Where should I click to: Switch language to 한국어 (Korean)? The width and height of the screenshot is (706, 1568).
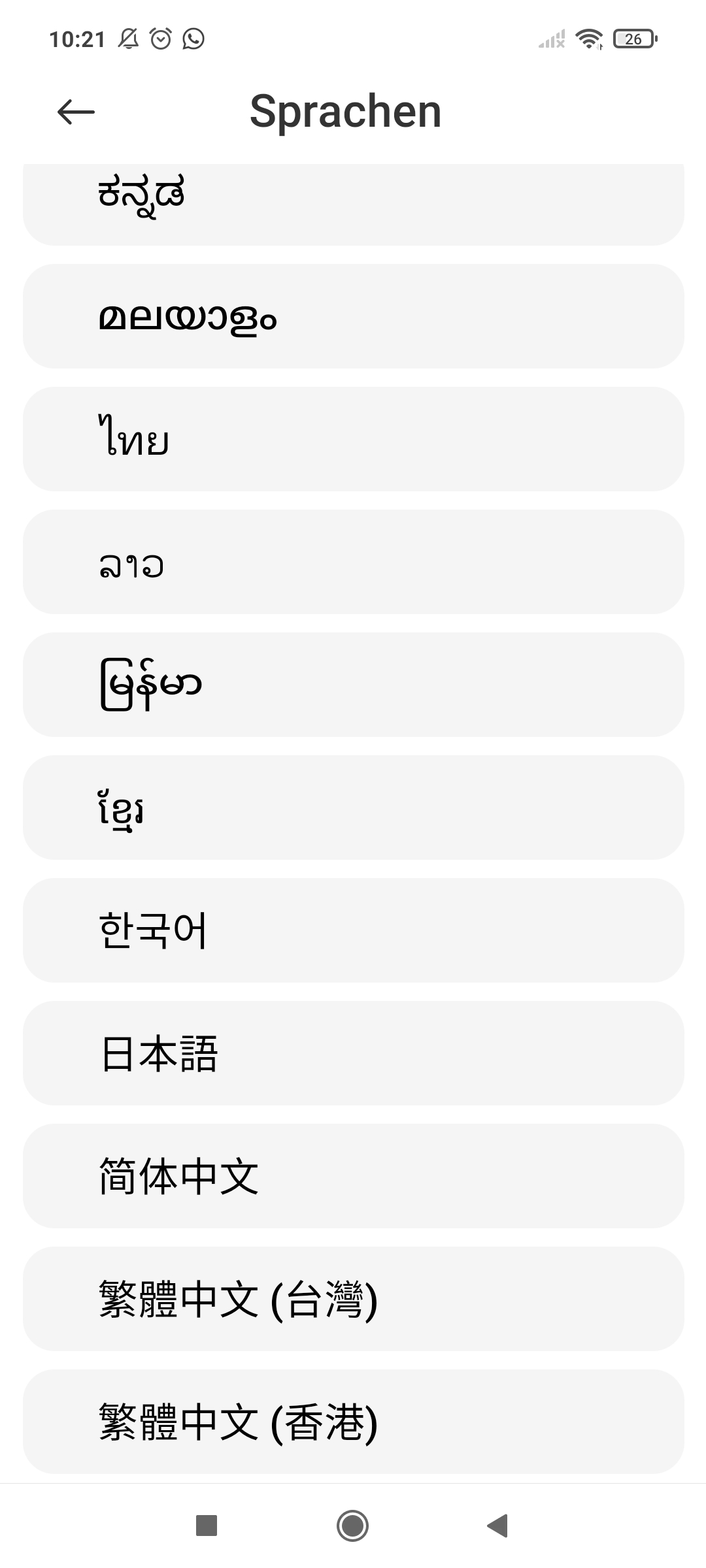click(353, 930)
